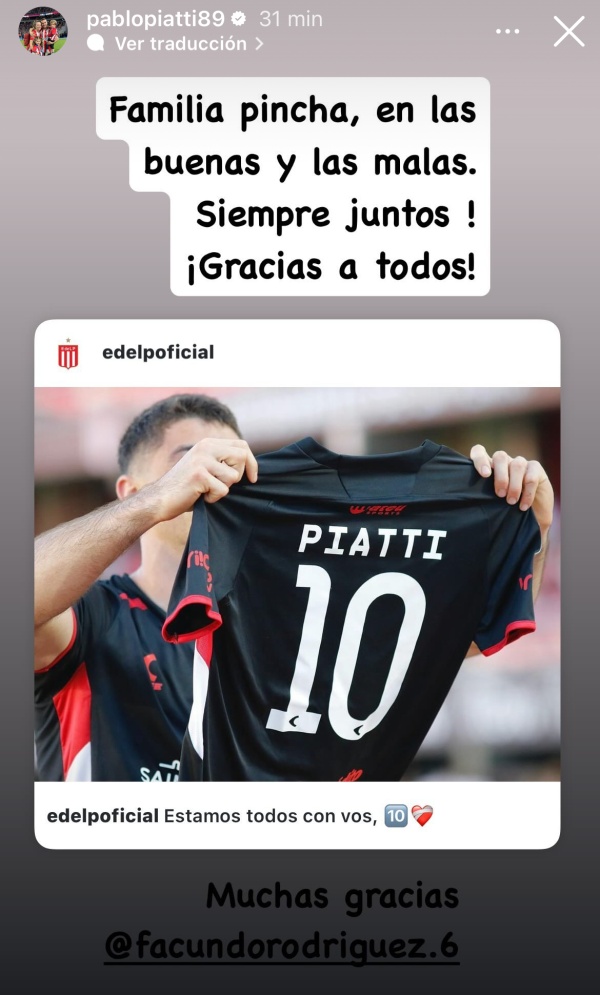
Task: Open the @facundorodriguez.6 mention
Action: point(282,943)
